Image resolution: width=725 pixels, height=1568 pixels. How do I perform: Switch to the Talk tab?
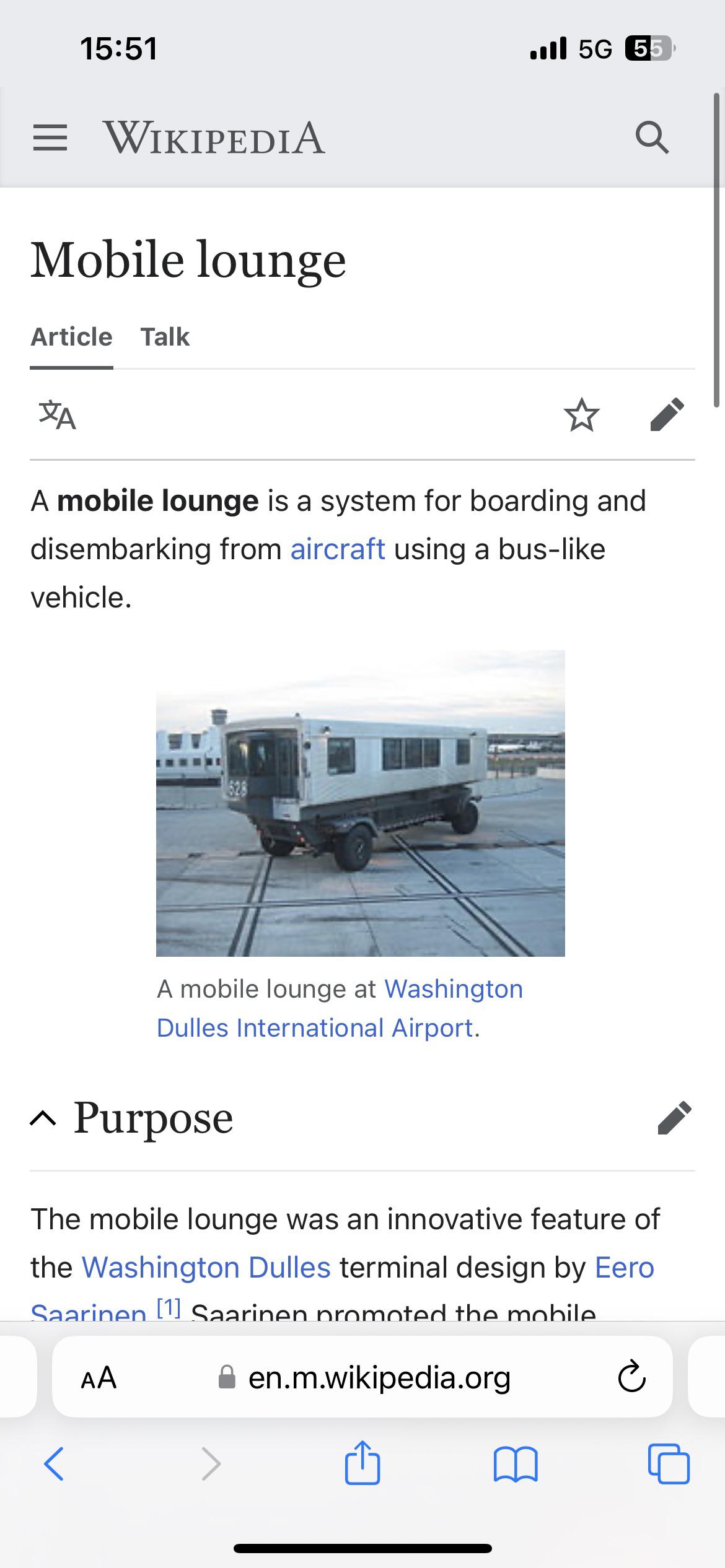point(165,337)
